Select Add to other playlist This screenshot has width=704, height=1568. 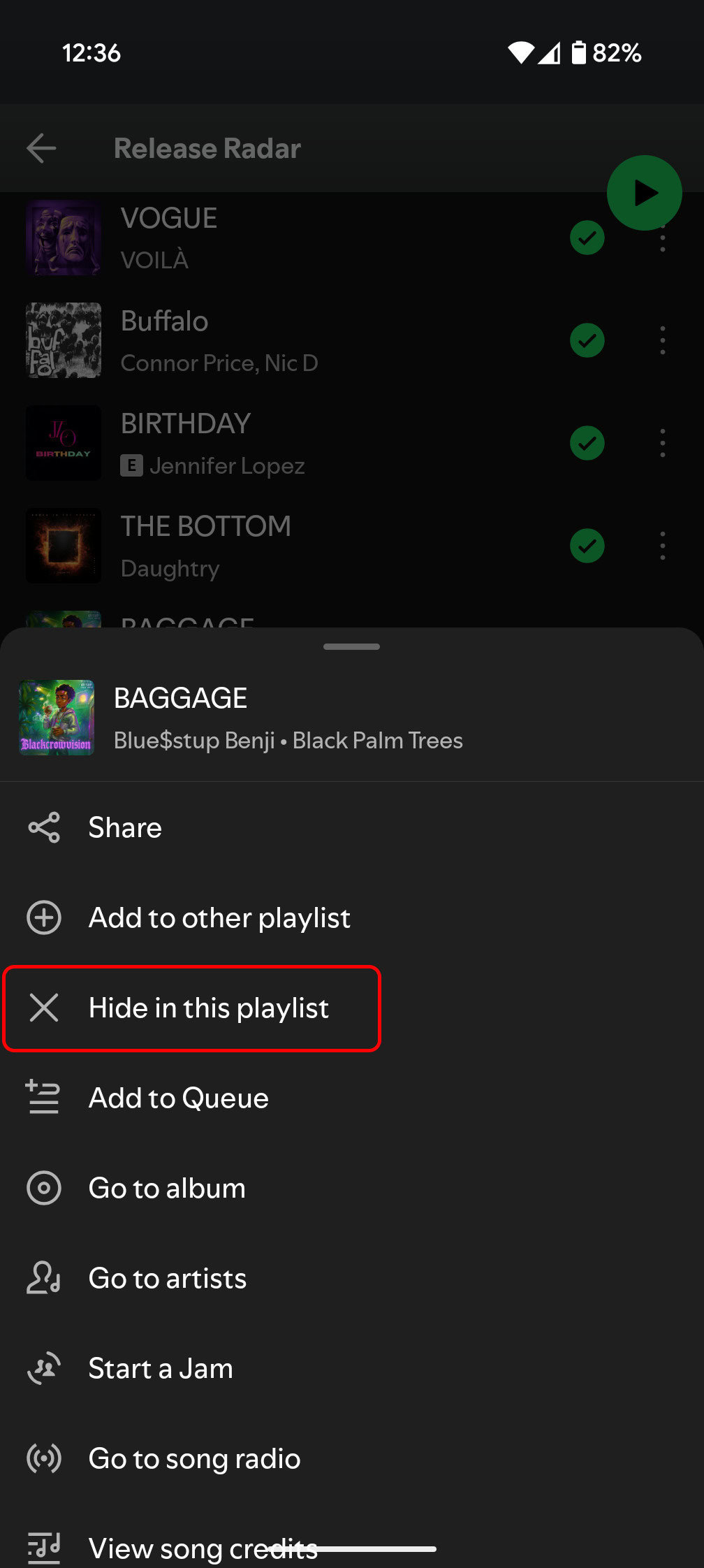tap(219, 918)
